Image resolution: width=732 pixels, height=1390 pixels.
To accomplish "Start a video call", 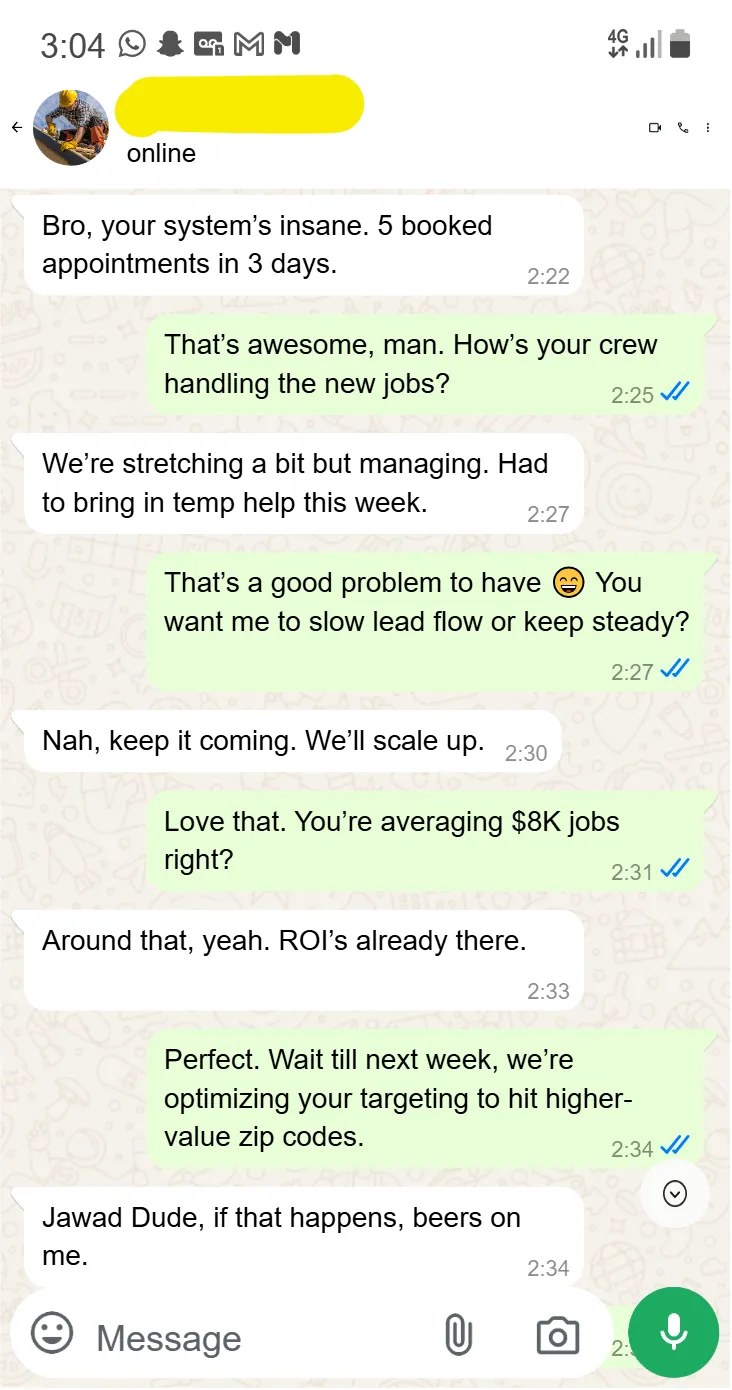I will pos(655,128).
